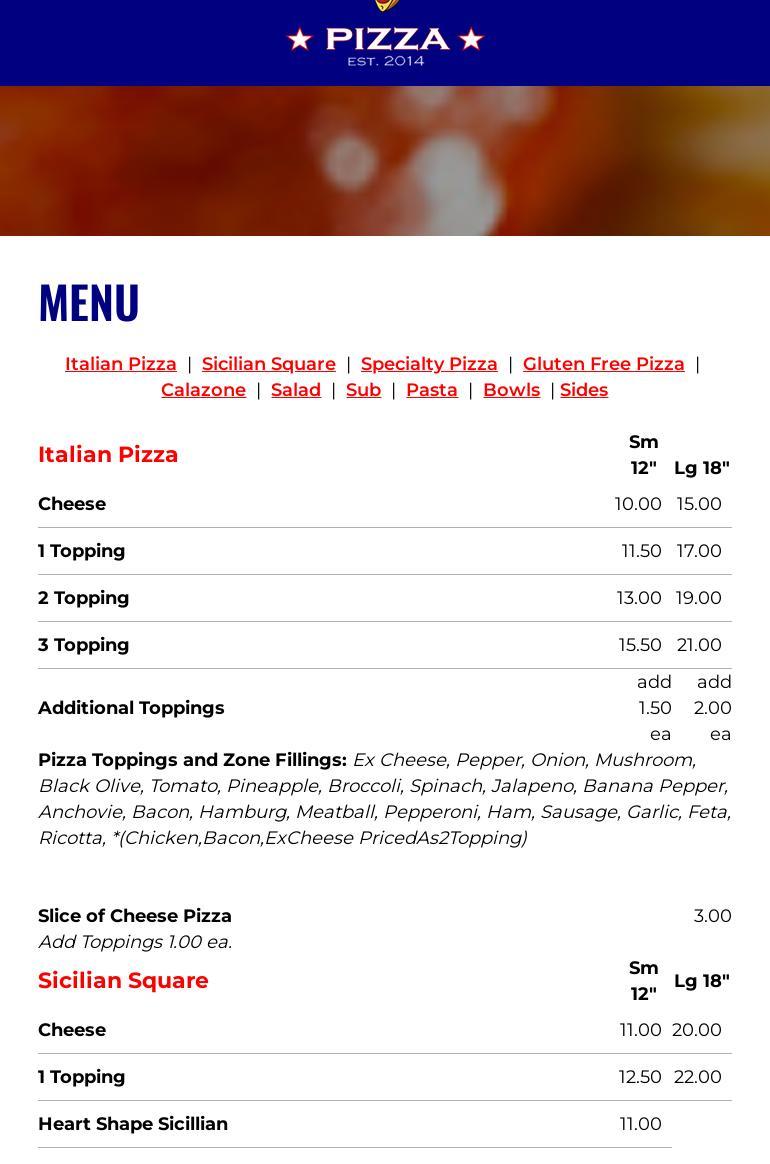This screenshot has height=1164, width=770.
Task: Open the Sub menu link
Action: pyautogui.click(x=363, y=390)
